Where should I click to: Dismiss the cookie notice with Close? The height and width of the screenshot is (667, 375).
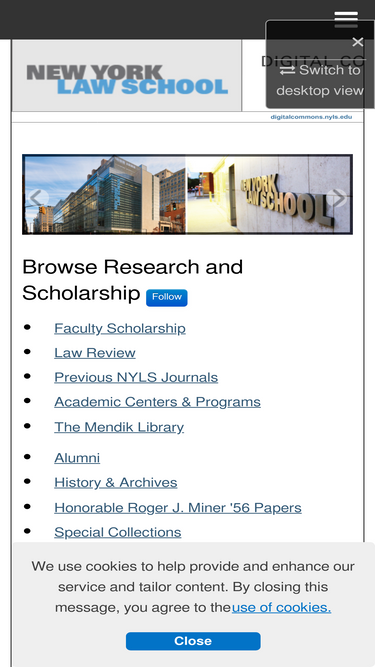tap(193, 641)
